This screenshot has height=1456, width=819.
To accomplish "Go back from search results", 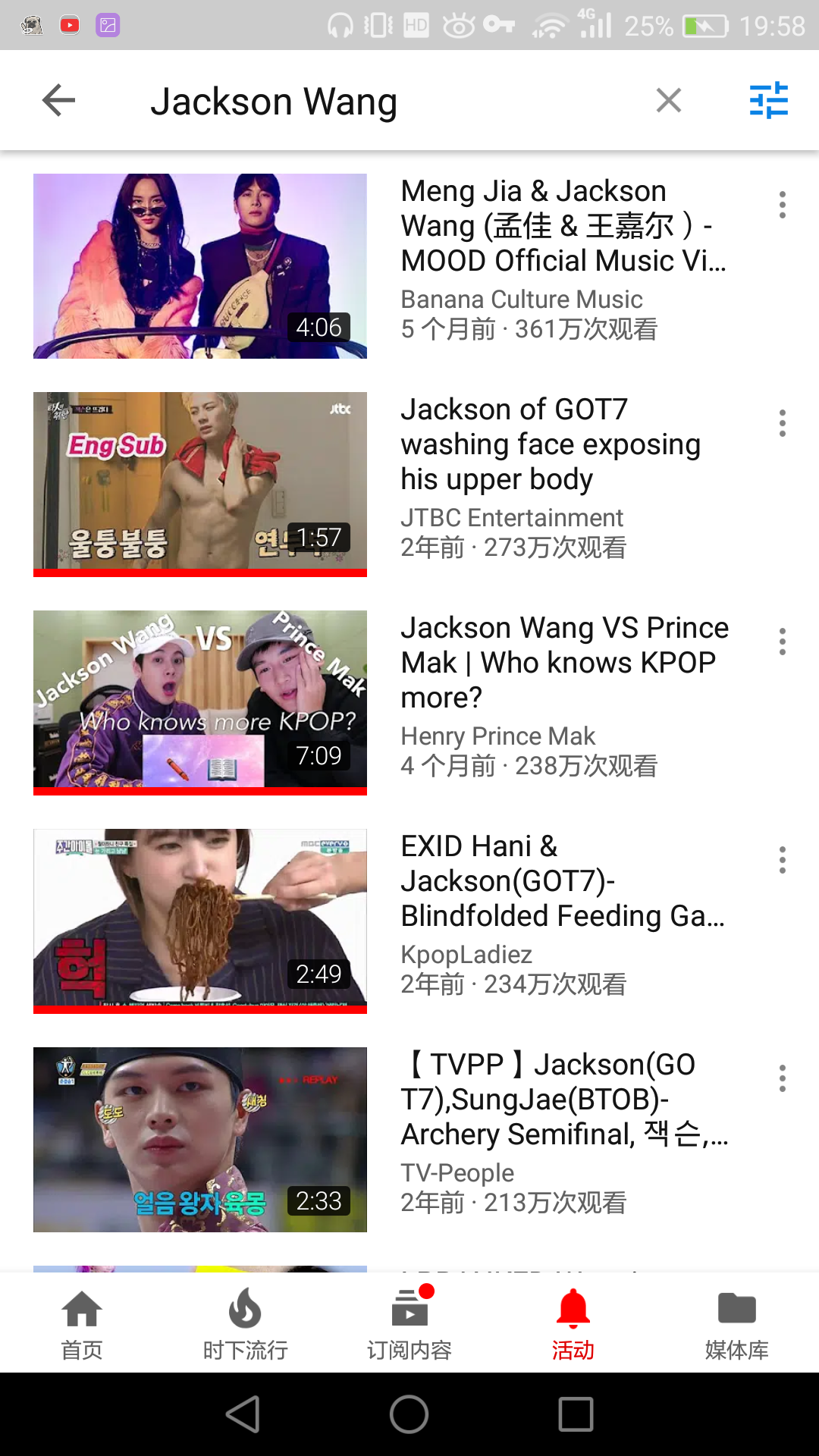I will click(x=59, y=100).
